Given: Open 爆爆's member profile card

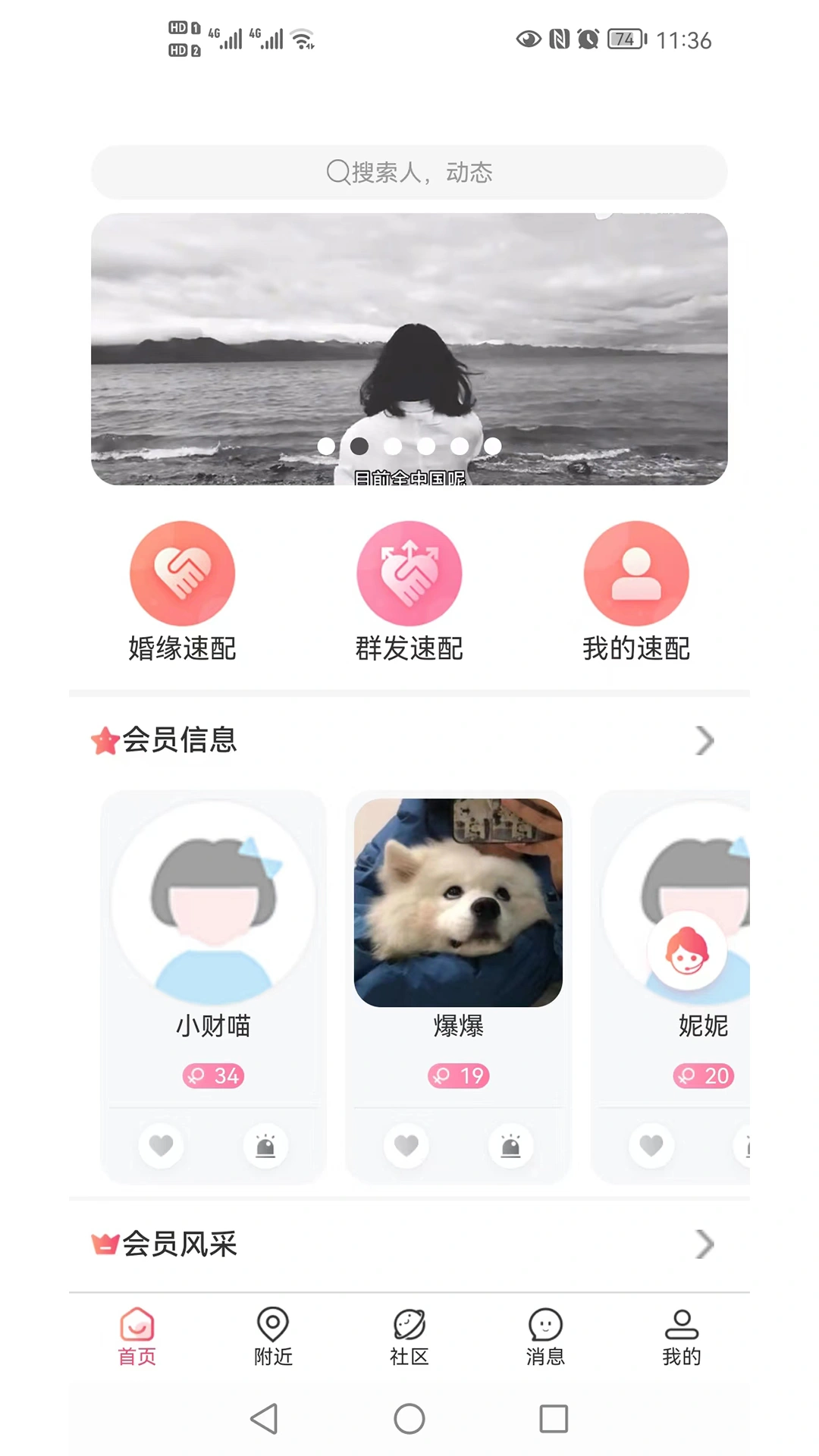Looking at the screenshot, I should pos(458,902).
